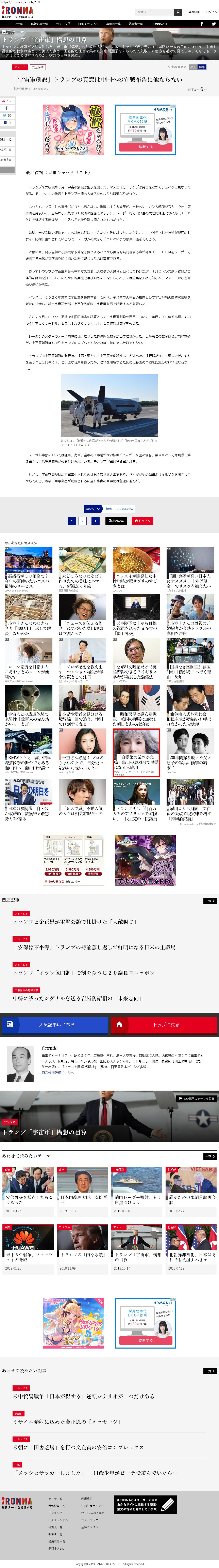
Task: Open article on G20議長国ニッポン
Action: [83, 973]
